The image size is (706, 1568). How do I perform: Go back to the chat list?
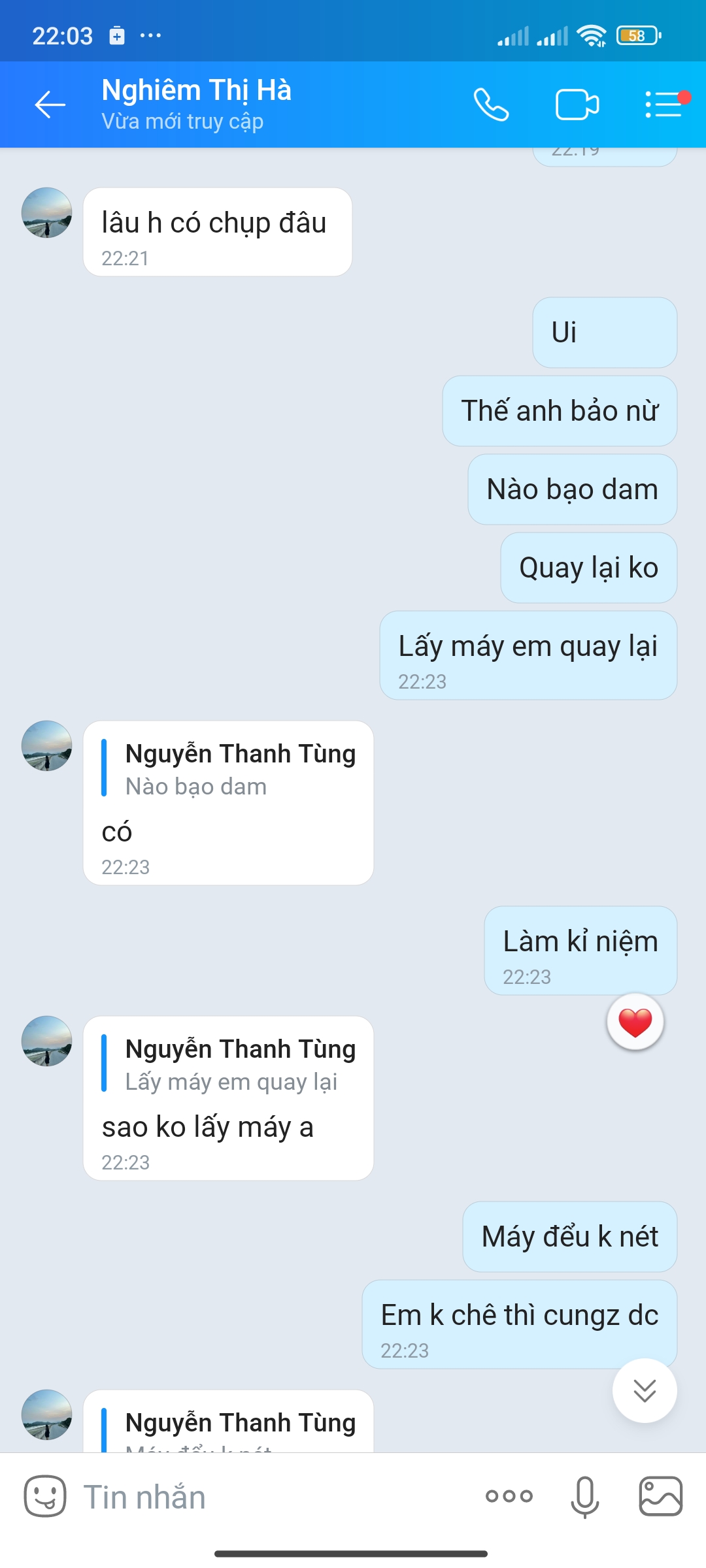(x=50, y=105)
